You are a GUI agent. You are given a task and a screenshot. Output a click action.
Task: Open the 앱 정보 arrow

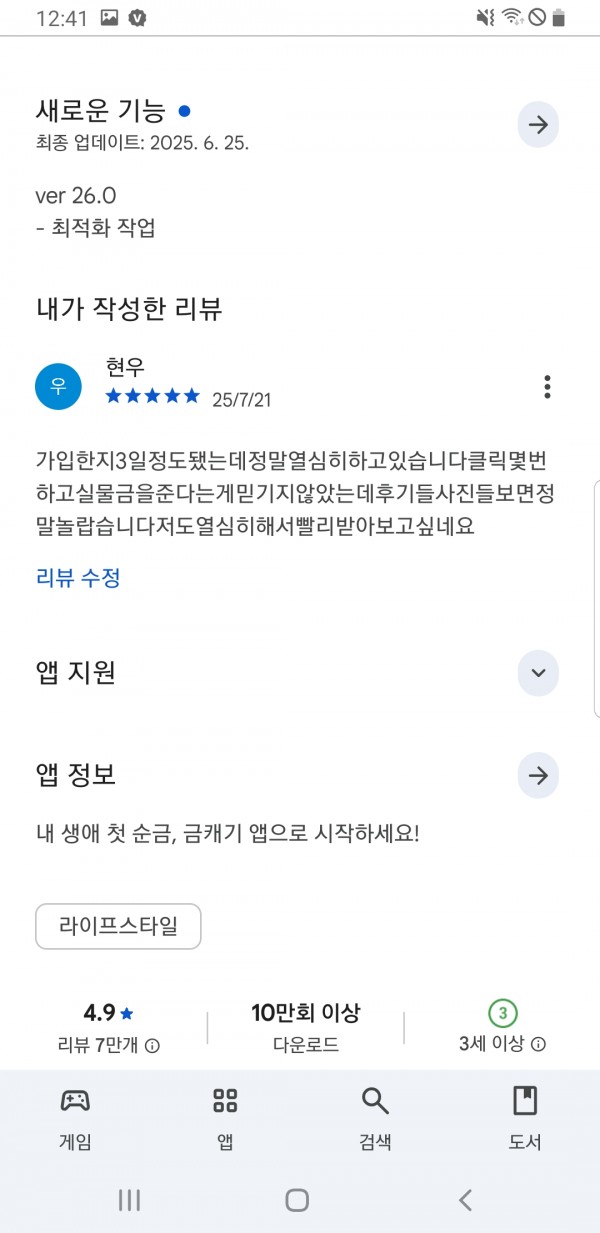538,775
